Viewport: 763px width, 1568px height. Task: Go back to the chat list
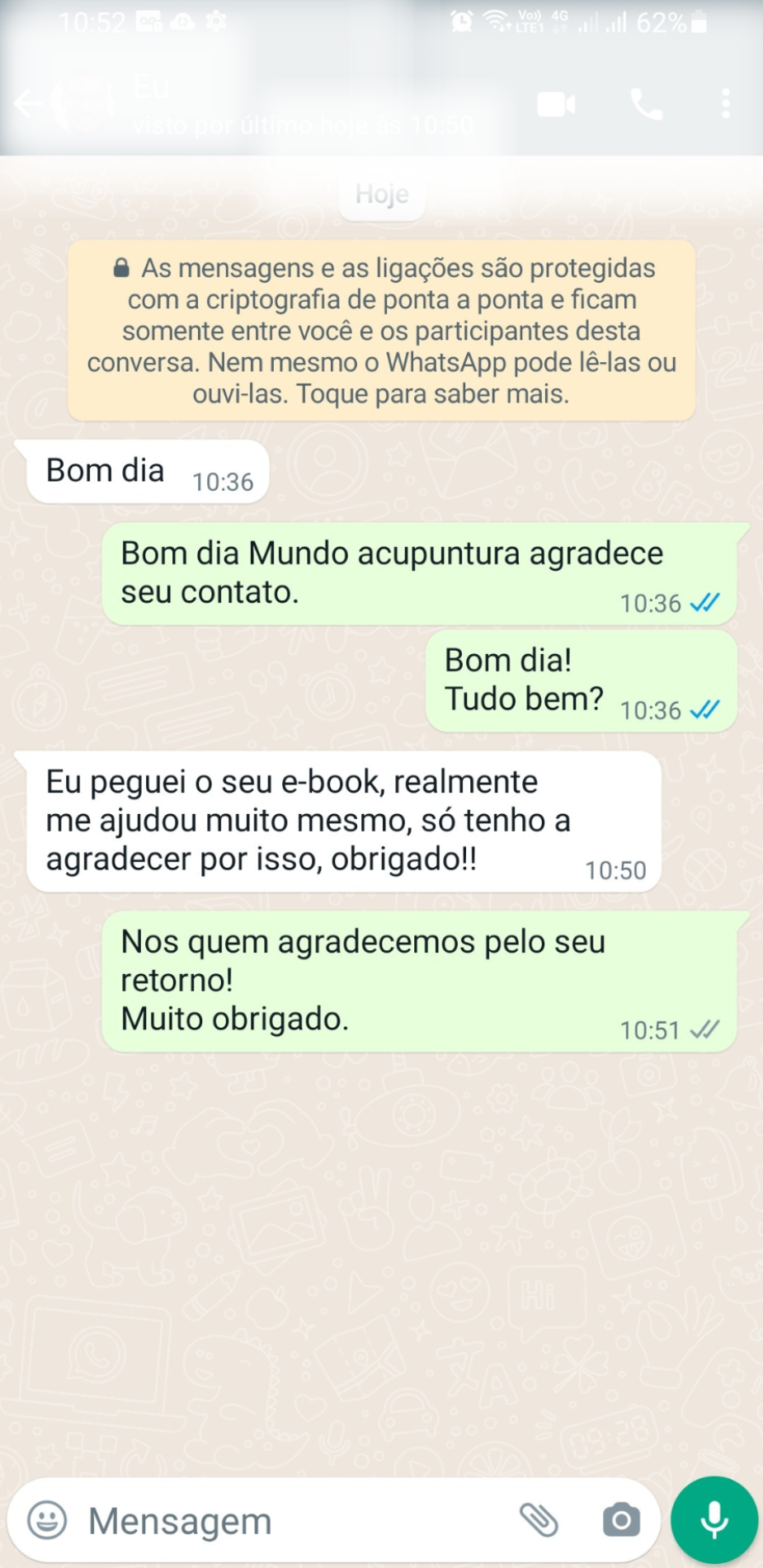28,104
